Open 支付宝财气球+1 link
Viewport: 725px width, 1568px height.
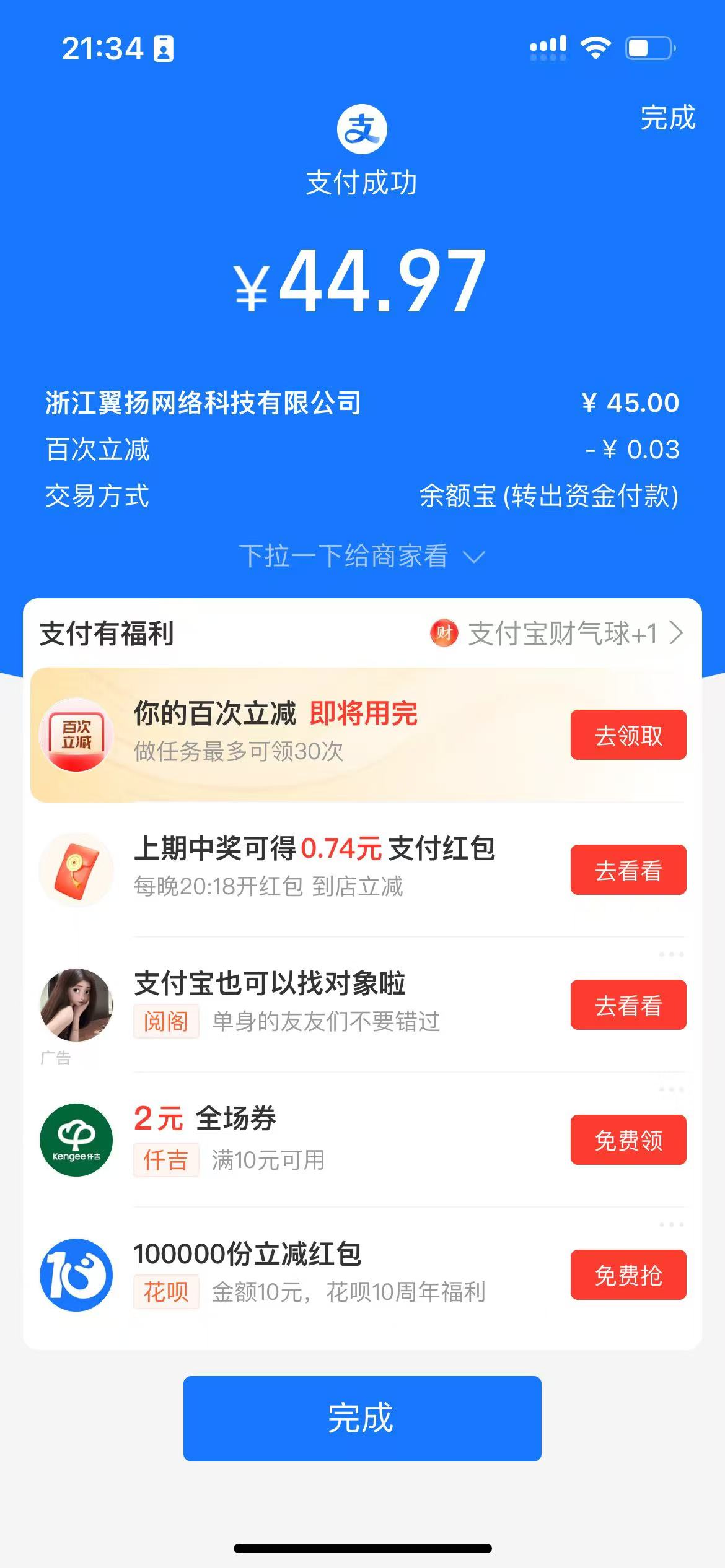(556, 634)
